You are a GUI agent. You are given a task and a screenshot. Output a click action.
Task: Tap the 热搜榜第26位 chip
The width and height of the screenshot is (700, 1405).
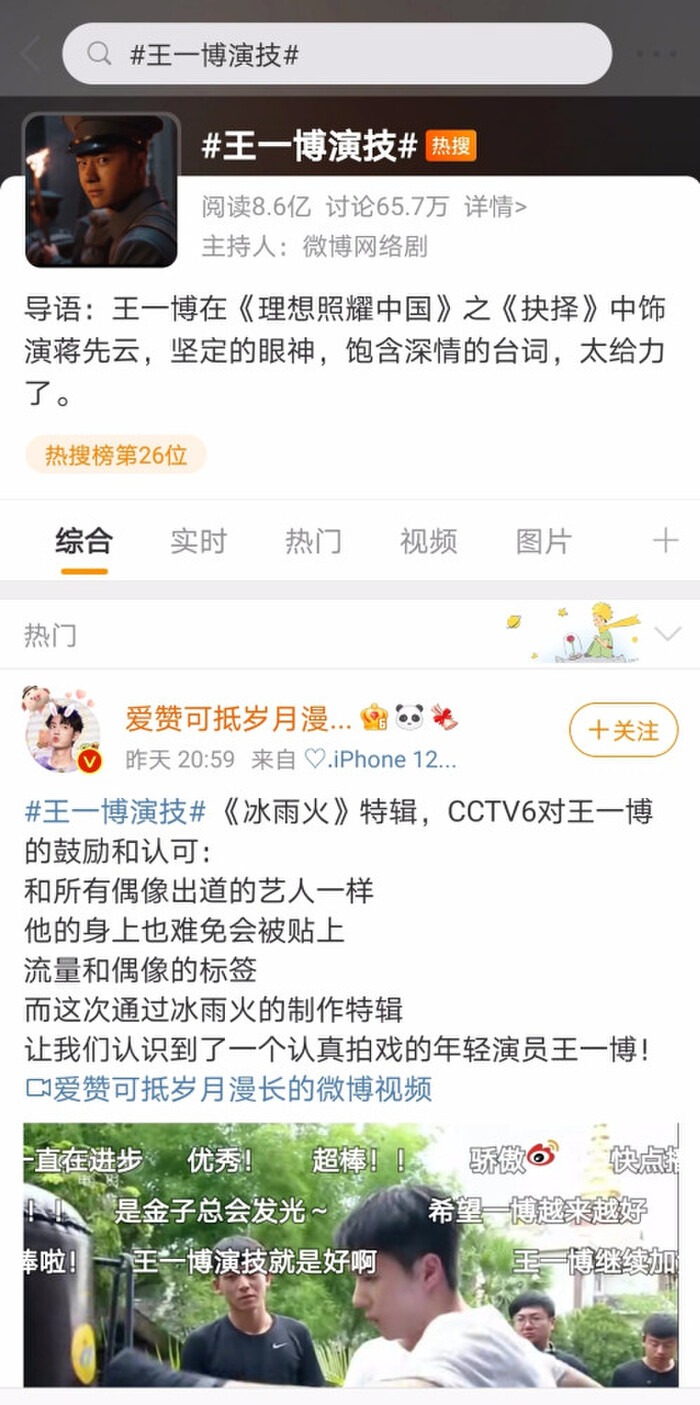click(x=116, y=455)
